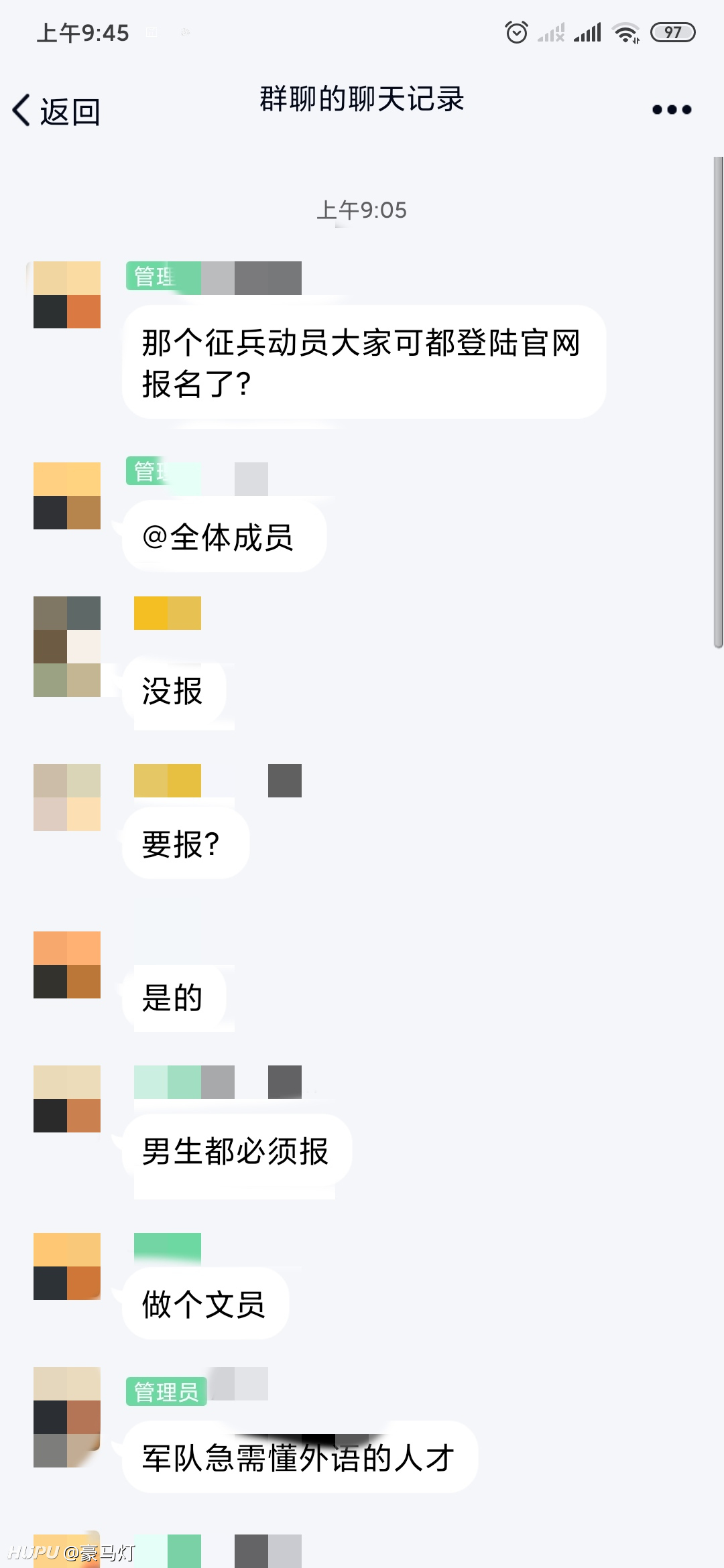The image size is (724, 1568).
Task: Go back using the 返回 button
Action: 56,111
